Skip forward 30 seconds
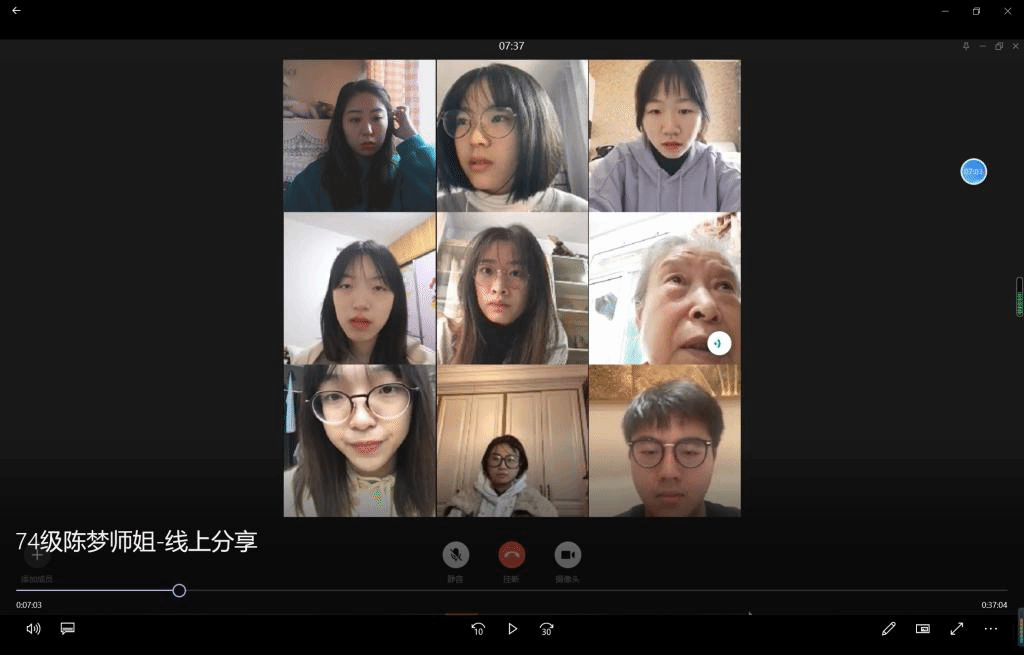The image size is (1024, 655). point(546,629)
